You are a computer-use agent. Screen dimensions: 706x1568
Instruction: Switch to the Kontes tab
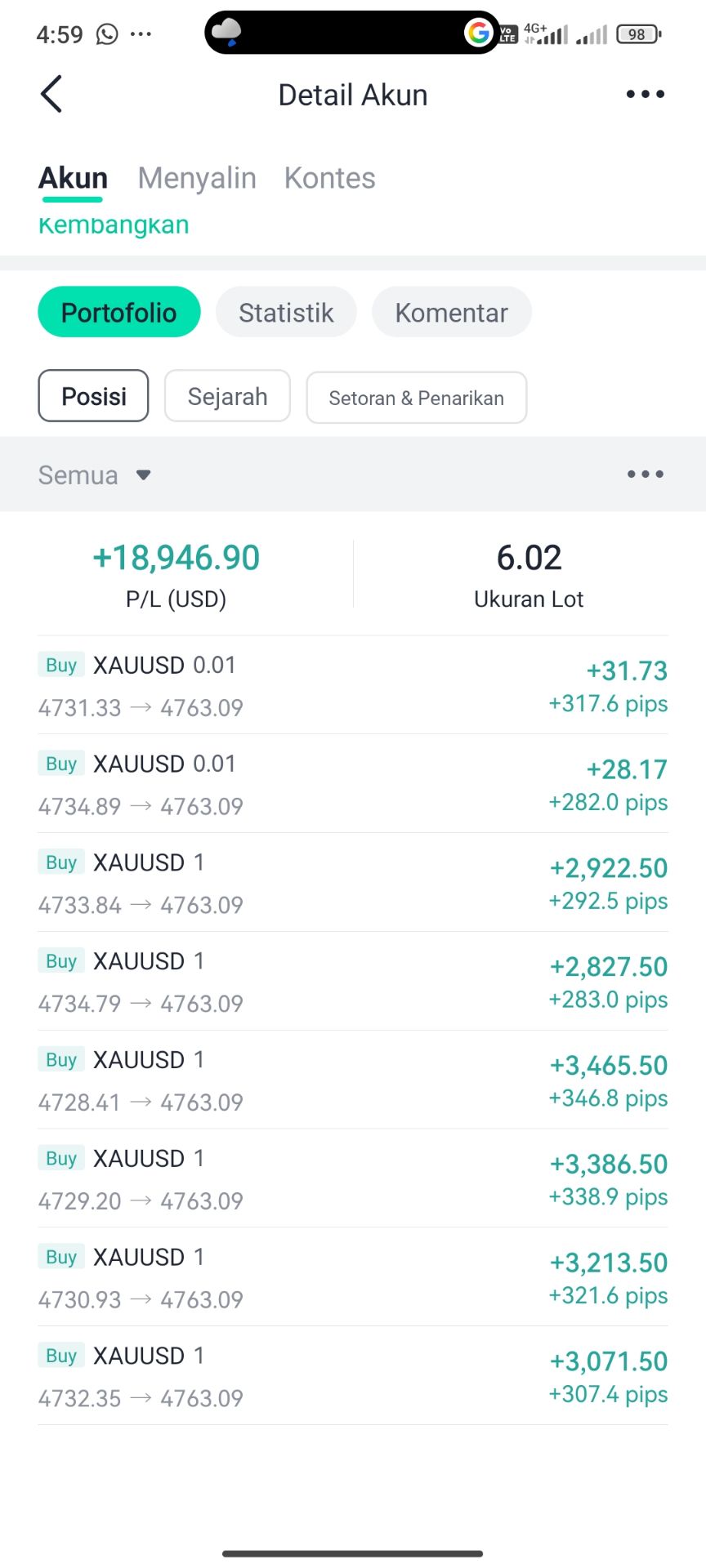[x=329, y=178]
